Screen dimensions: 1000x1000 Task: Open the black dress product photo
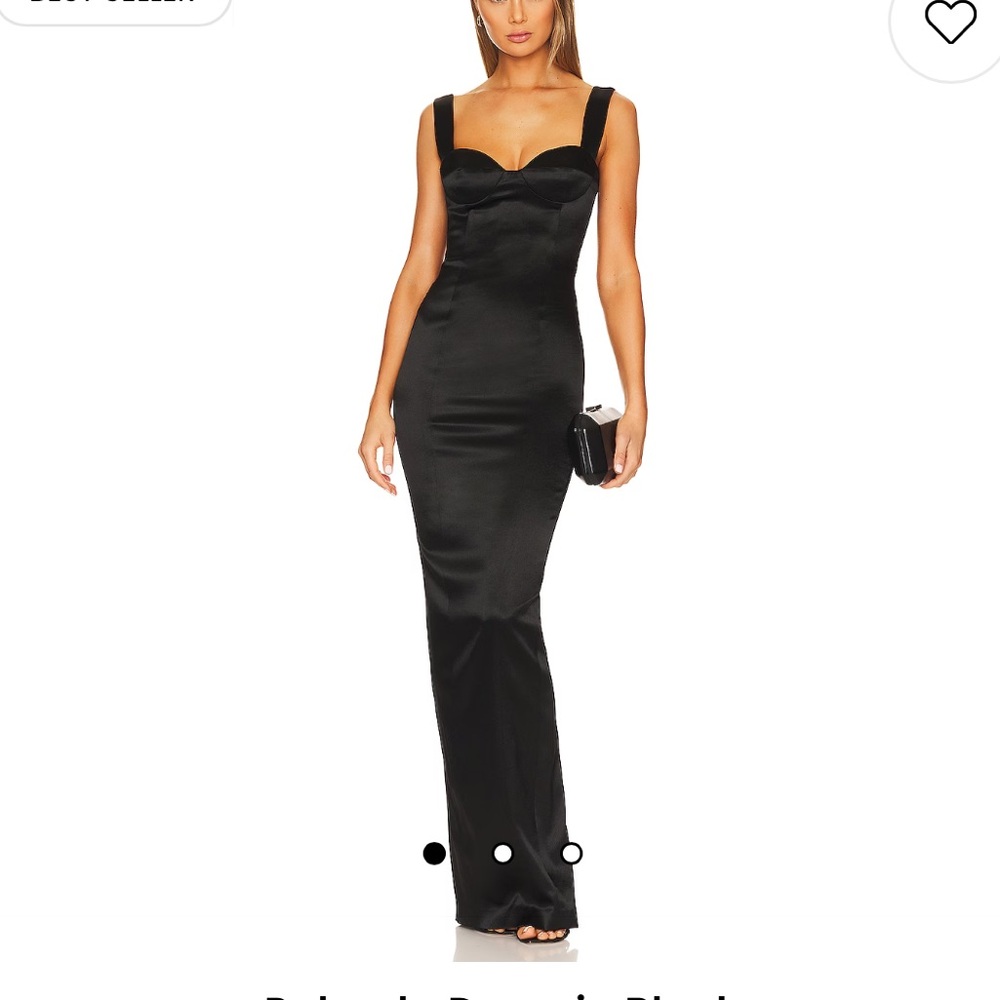point(500,450)
